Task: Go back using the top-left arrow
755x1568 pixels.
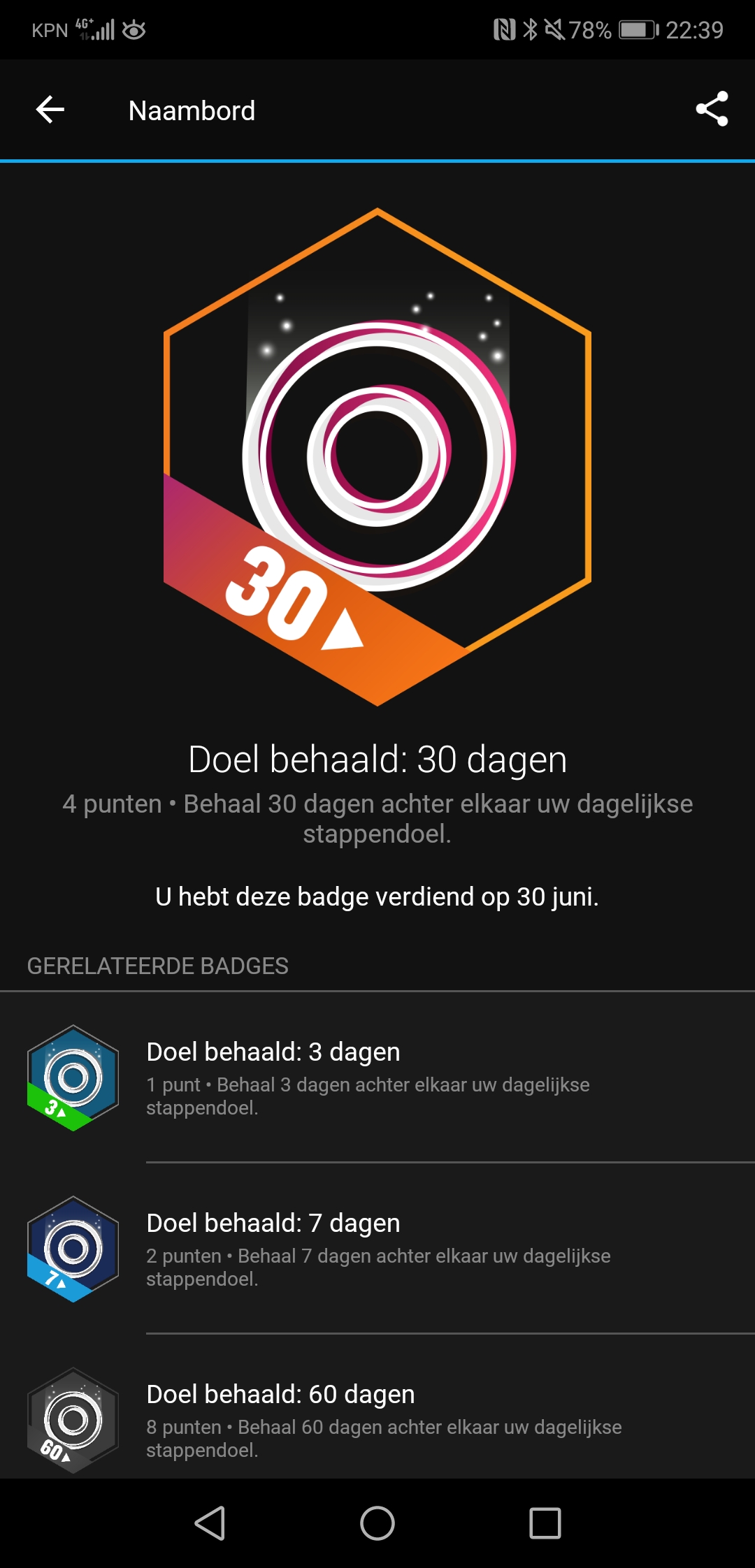Action: [x=50, y=110]
